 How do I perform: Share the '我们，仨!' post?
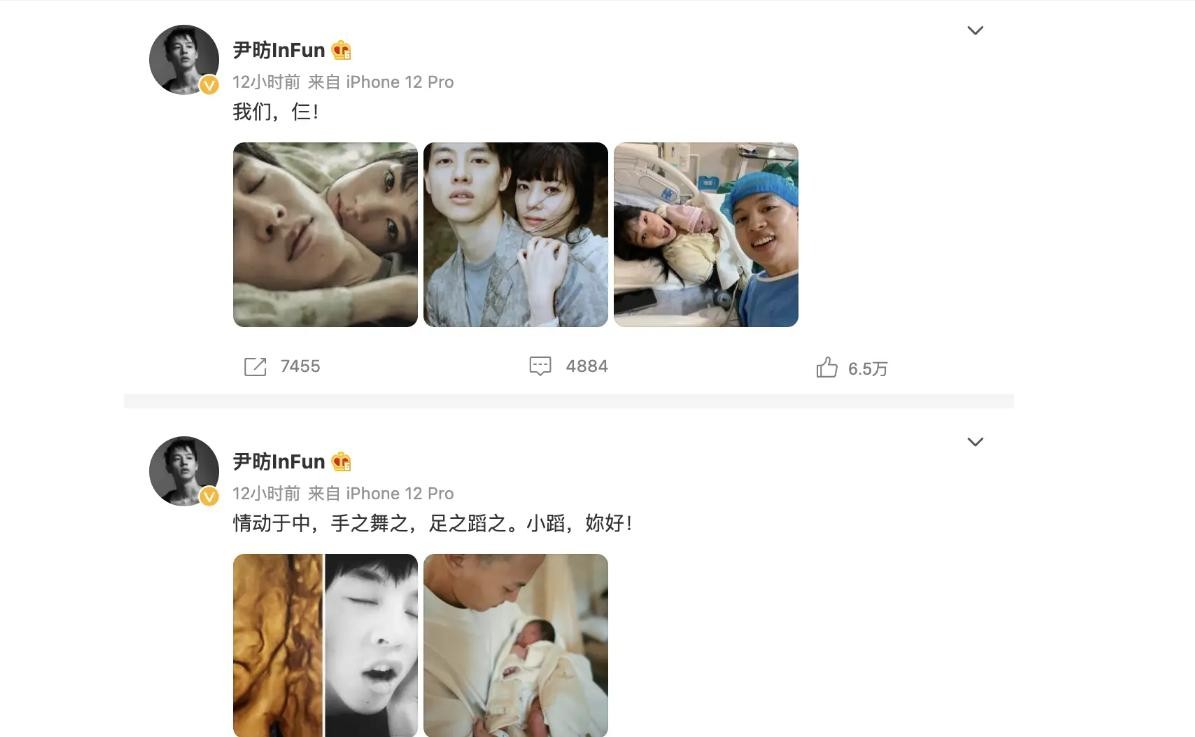[x=256, y=367]
